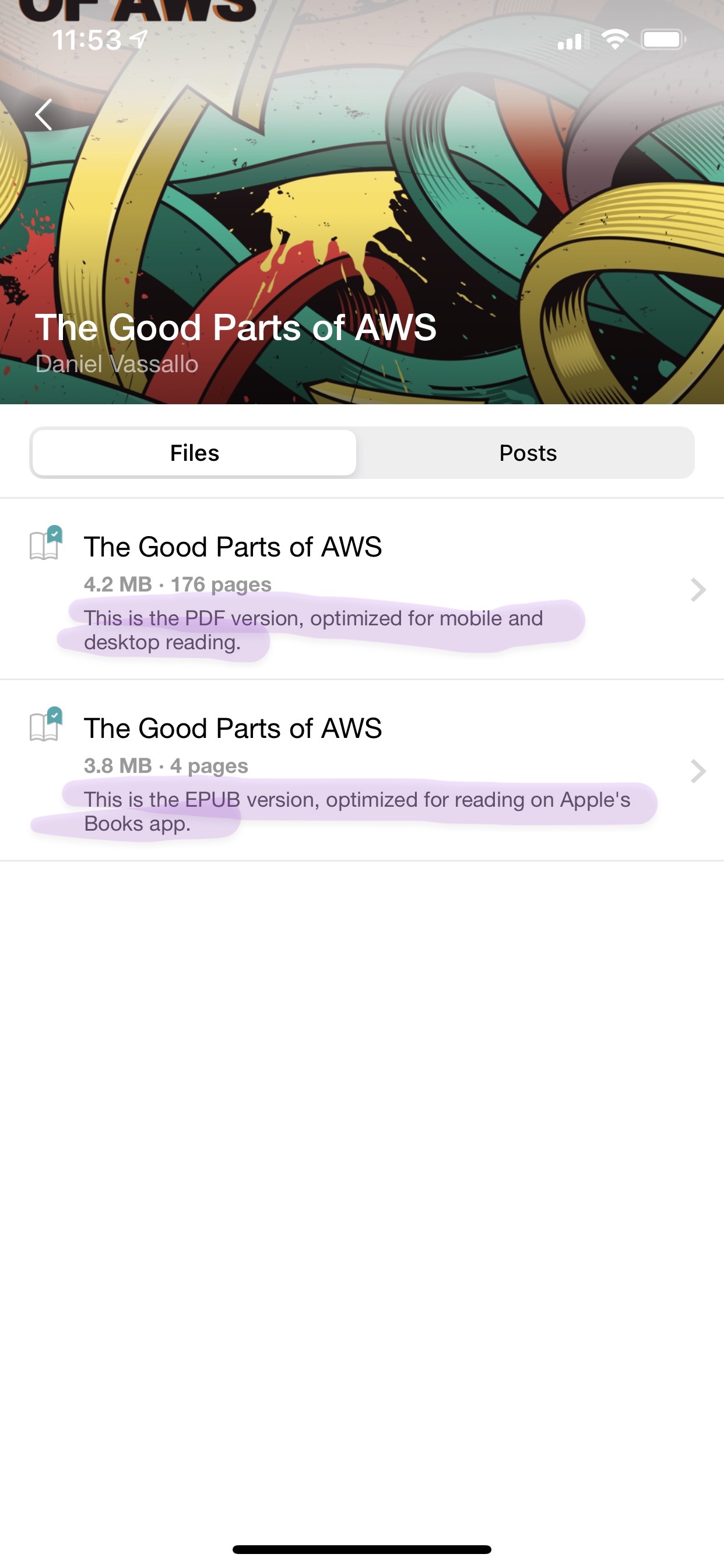This screenshot has height=1568, width=724.
Task: Select the Files tab
Action: point(194,453)
